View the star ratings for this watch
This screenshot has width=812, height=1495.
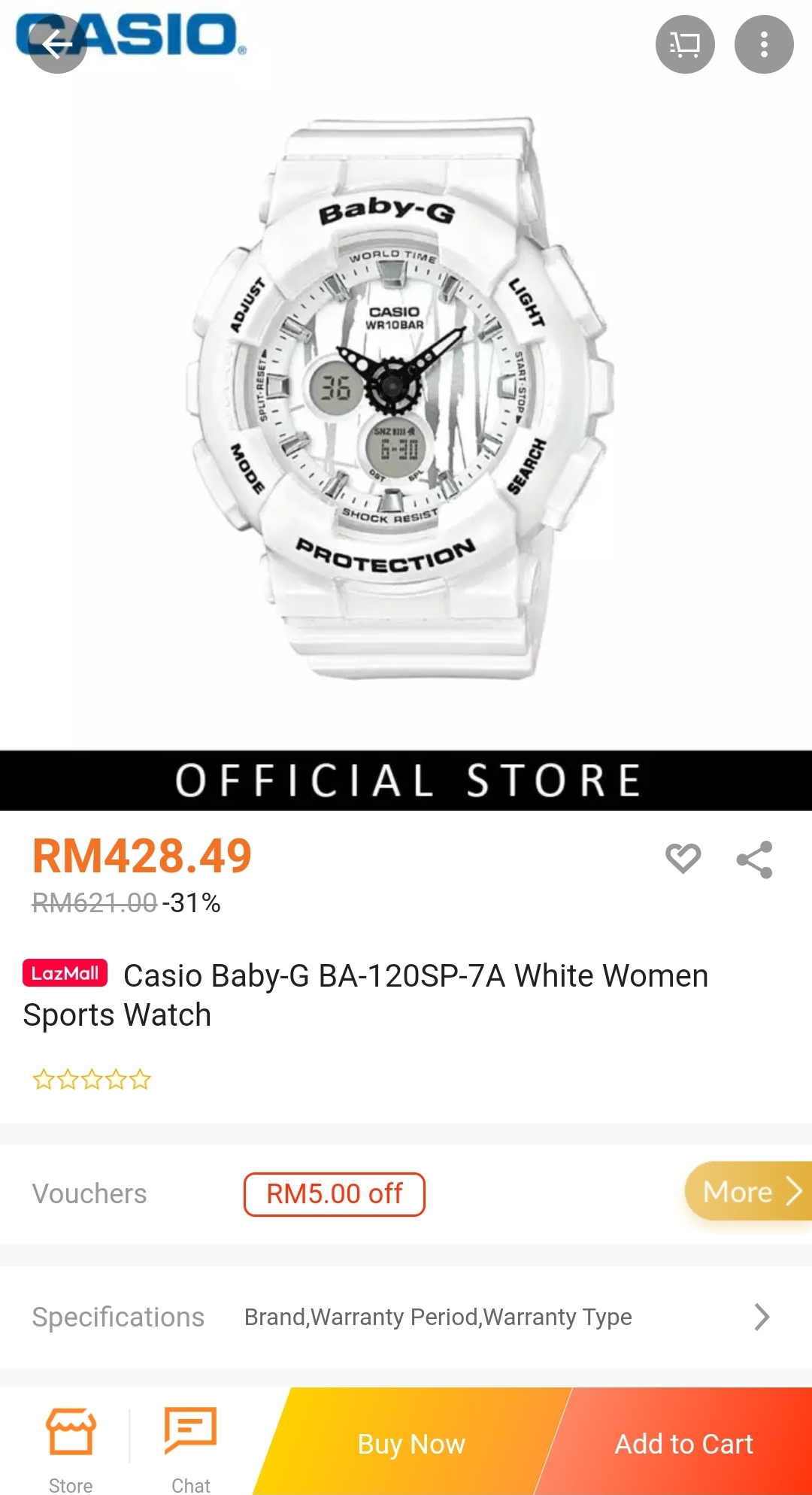92,1080
